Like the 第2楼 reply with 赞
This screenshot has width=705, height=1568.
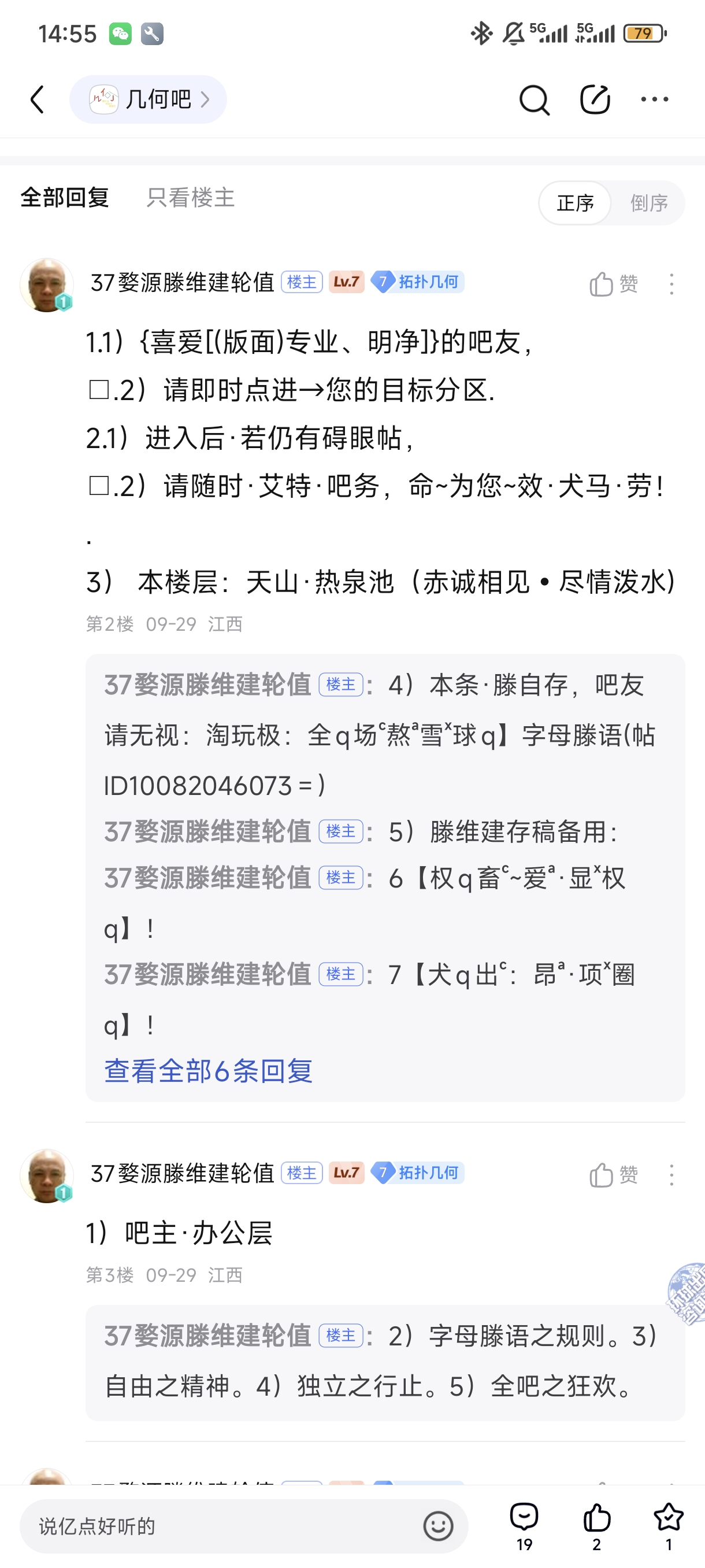pos(613,284)
